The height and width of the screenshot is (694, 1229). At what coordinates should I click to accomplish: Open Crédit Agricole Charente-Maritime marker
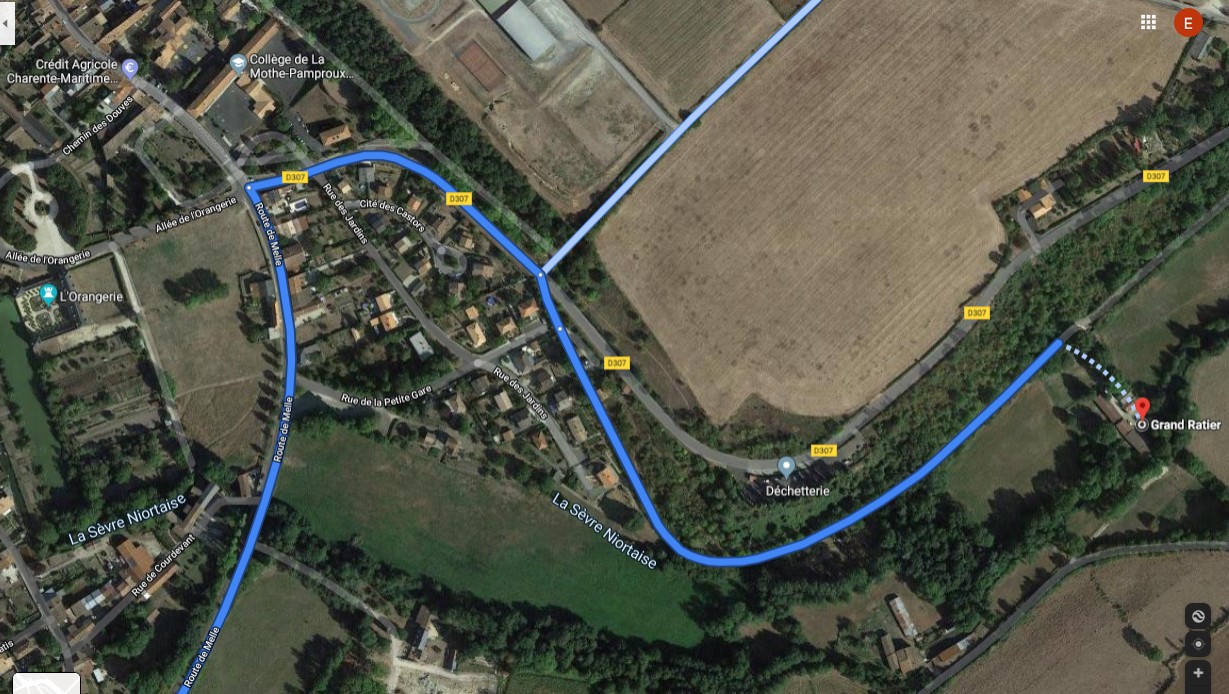[131, 67]
